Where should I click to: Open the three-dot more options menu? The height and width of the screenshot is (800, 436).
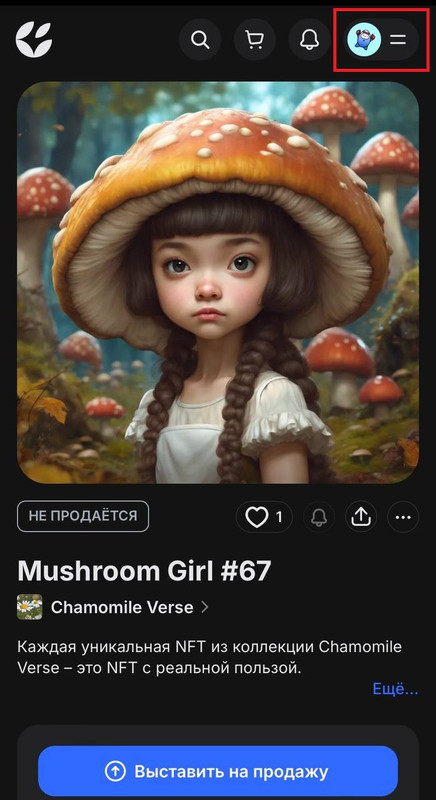[x=403, y=517]
